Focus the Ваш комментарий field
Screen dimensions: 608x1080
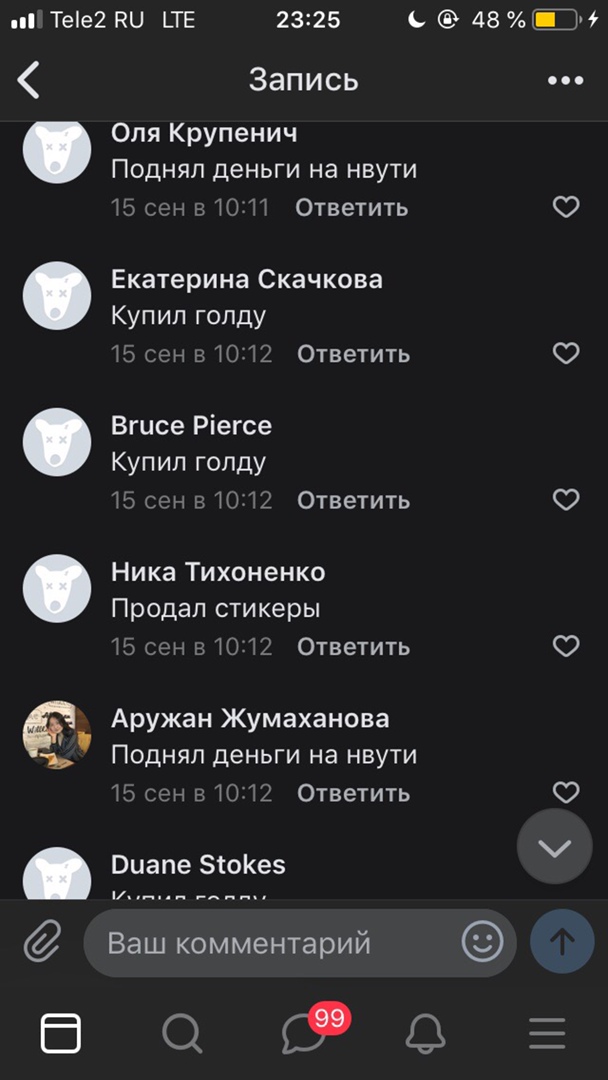click(x=270, y=943)
